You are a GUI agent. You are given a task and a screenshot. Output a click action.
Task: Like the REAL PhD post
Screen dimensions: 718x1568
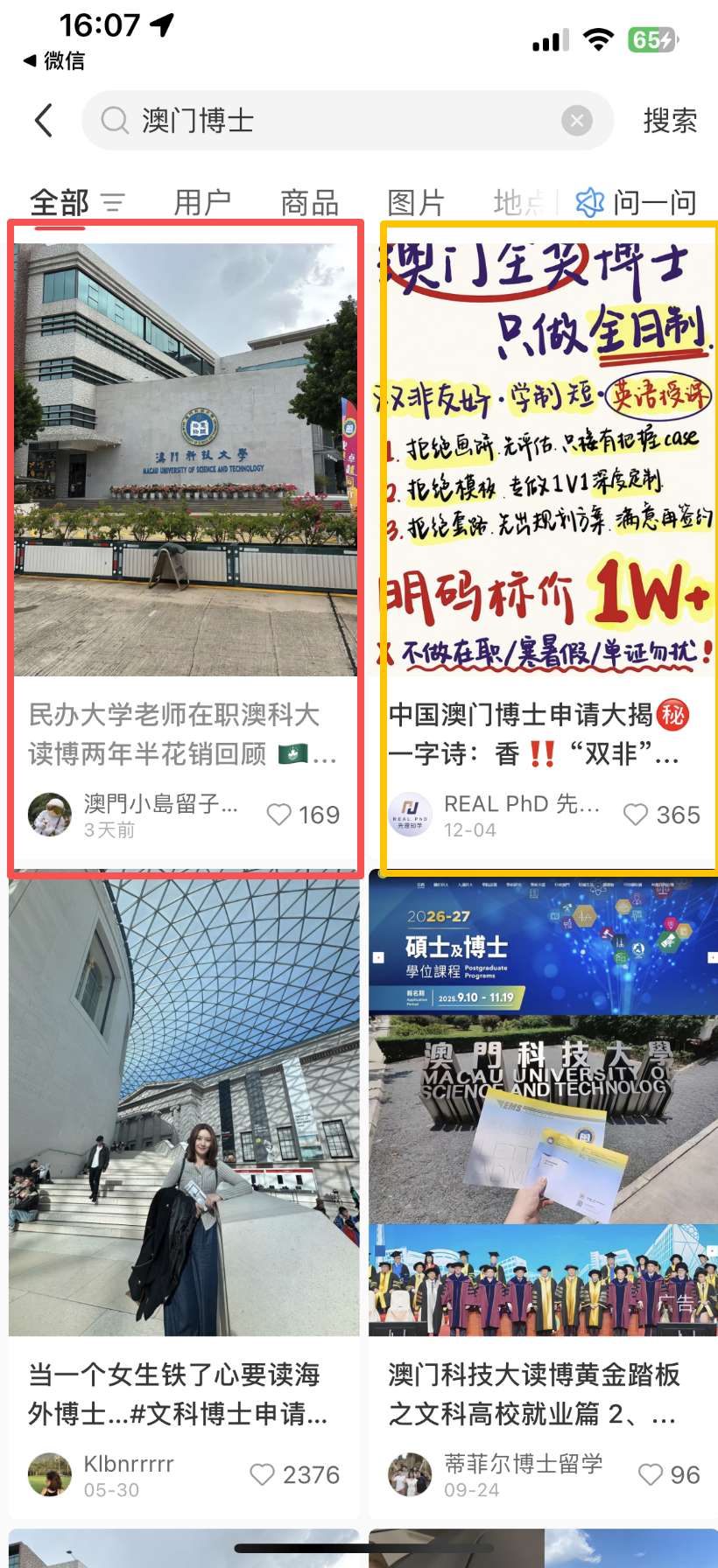(636, 815)
